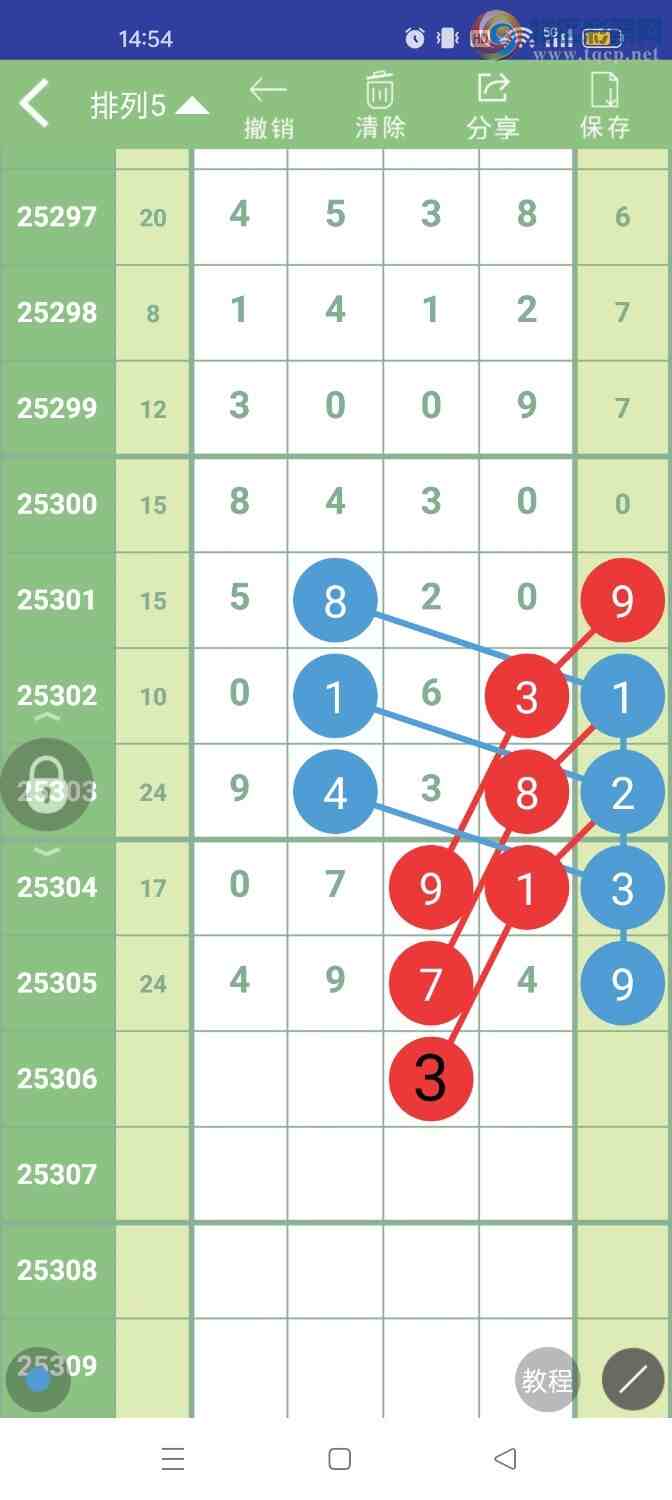The image size is (672, 1500).
Task: Tap the red 9 circle in row 25301
Action: point(622,601)
